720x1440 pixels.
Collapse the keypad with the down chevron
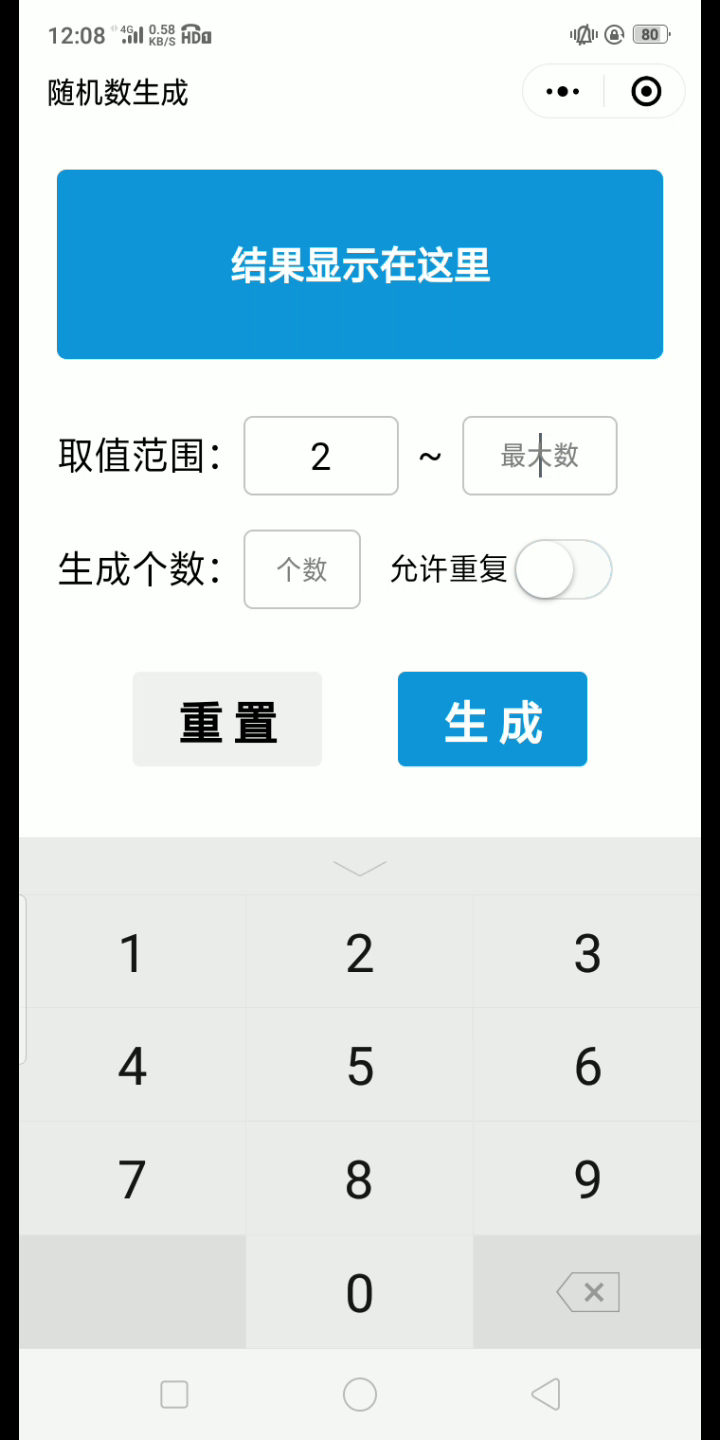pyautogui.click(x=359, y=868)
